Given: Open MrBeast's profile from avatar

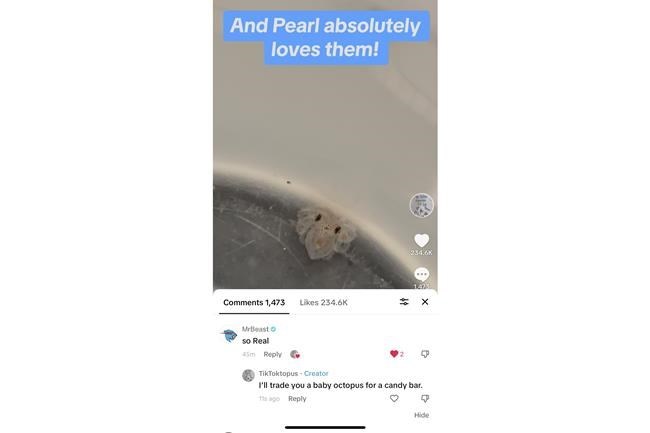Looking at the screenshot, I should (229, 335).
